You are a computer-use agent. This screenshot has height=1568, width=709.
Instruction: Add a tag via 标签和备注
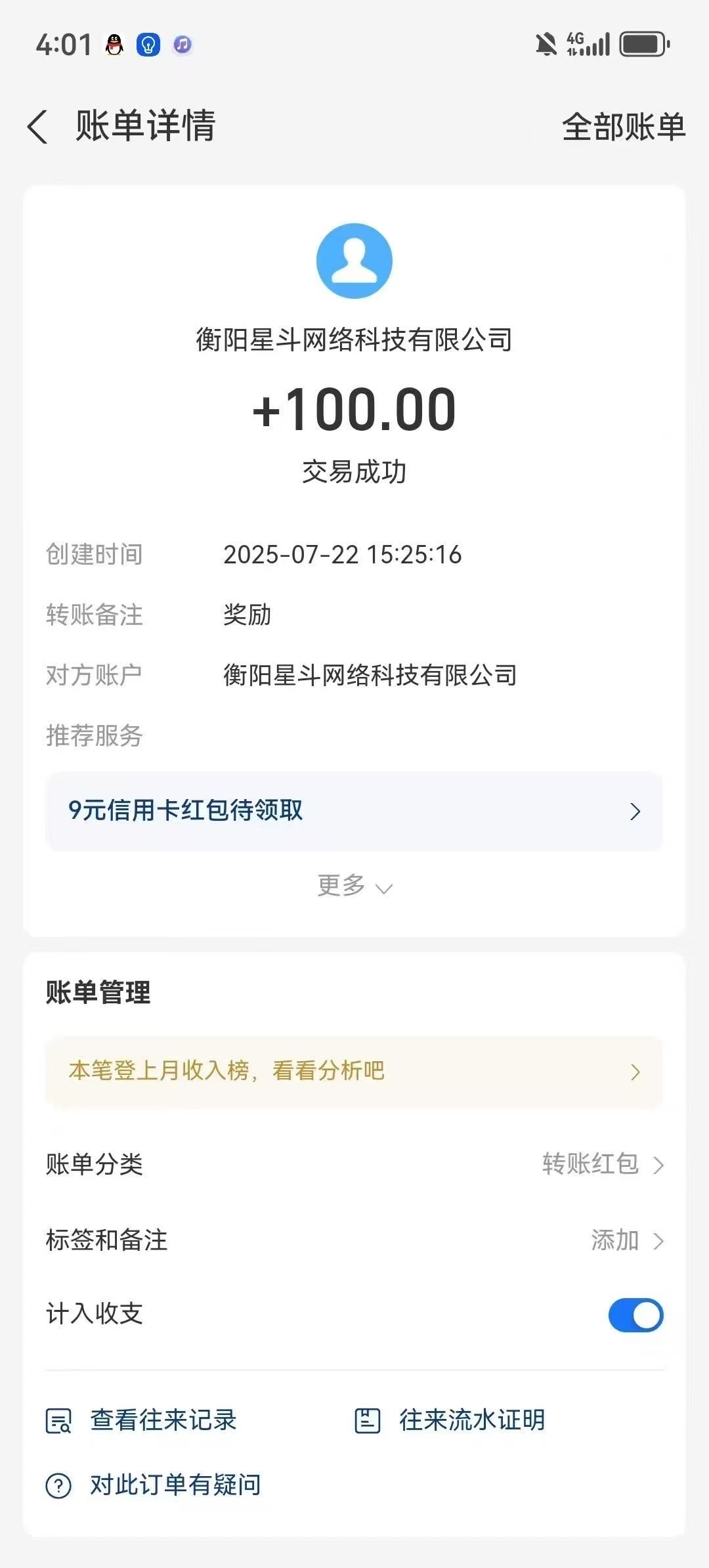pos(354,1240)
